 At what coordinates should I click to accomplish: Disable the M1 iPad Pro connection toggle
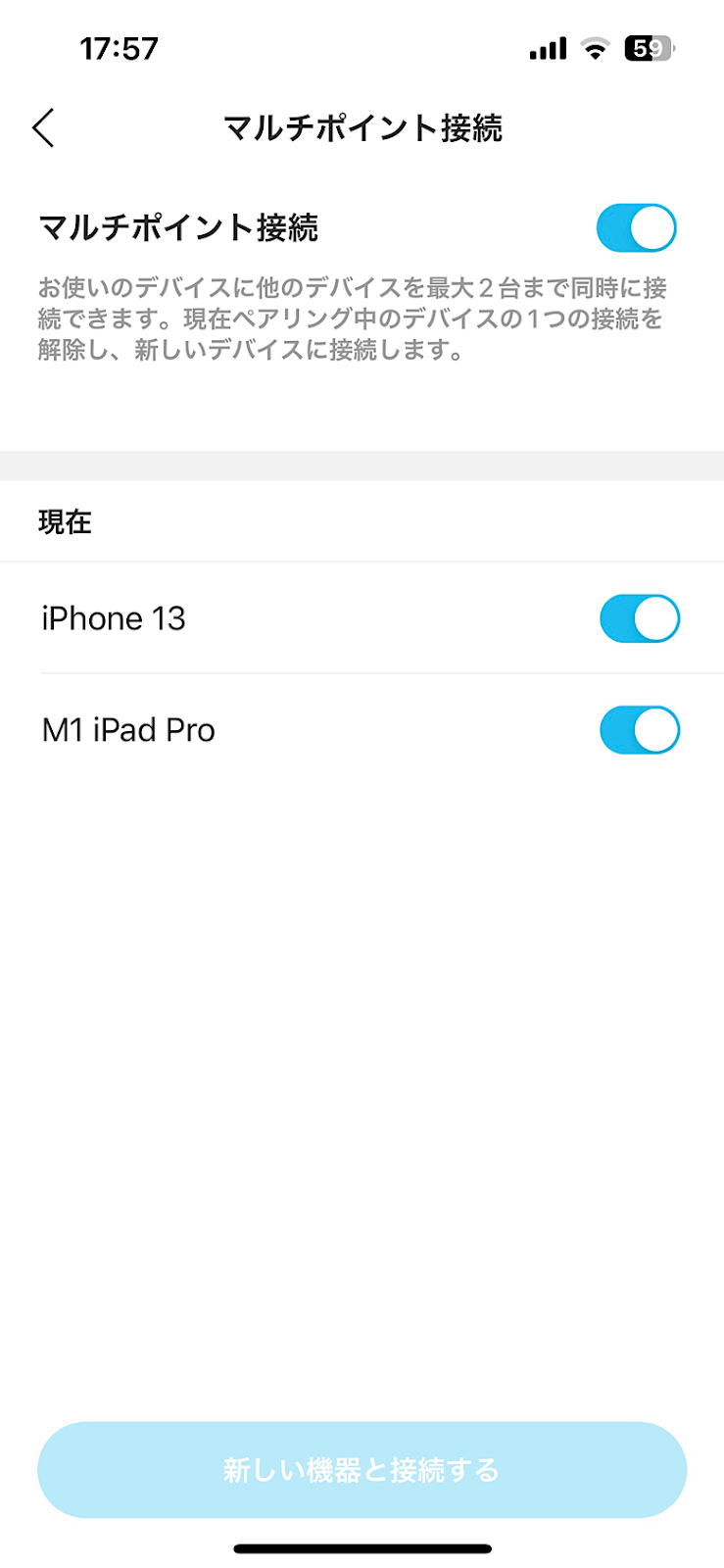640,730
